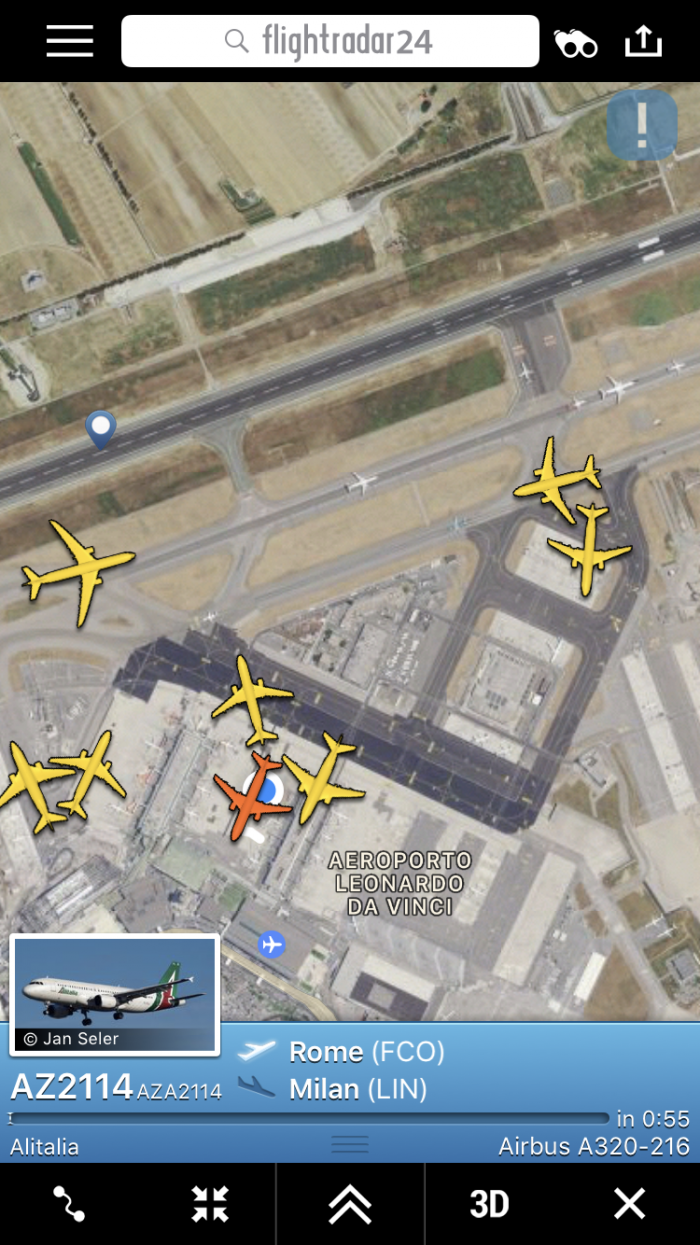Open the hamburger menu
Image resolution: width=700 pixels, height=1245 pixels.
(x=69, y=41)
